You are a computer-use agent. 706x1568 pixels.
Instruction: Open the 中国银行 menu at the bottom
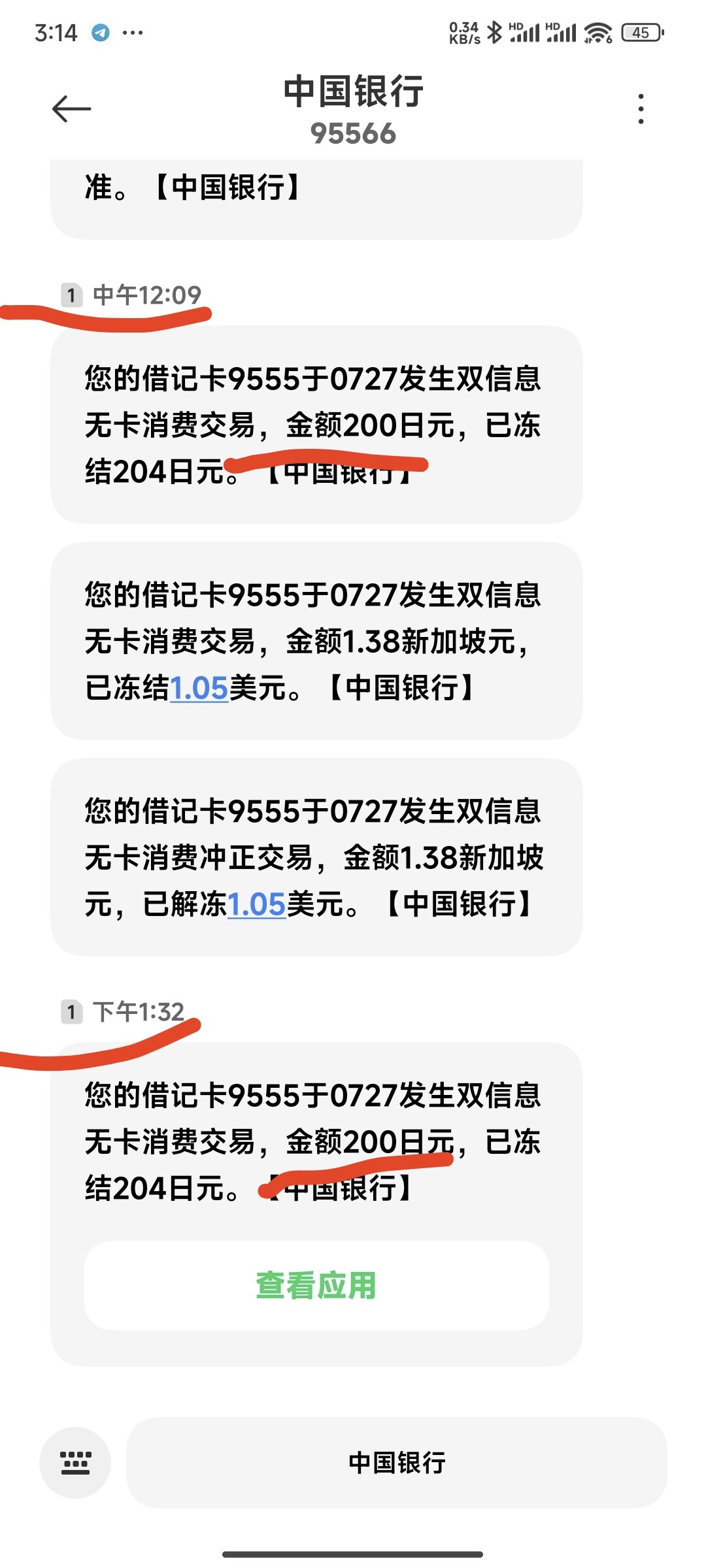point(397,1462)
